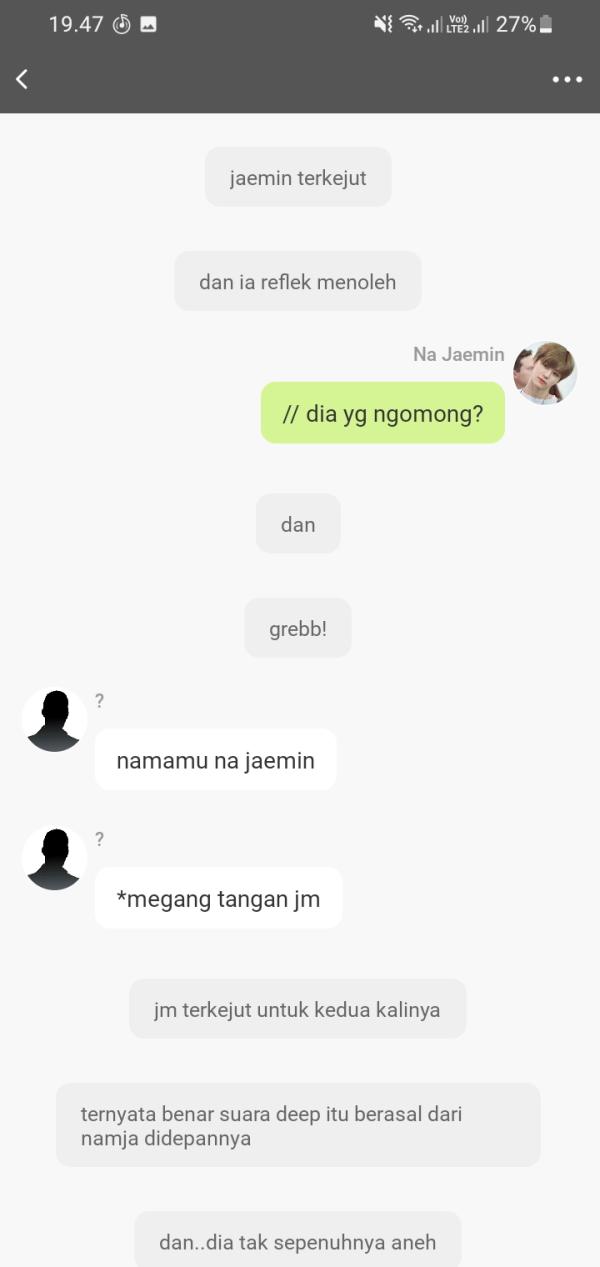The image size is (600, 1267).
Task: Tap the 'namamu na jaemin' message bubble
Action: coord(215,760)
